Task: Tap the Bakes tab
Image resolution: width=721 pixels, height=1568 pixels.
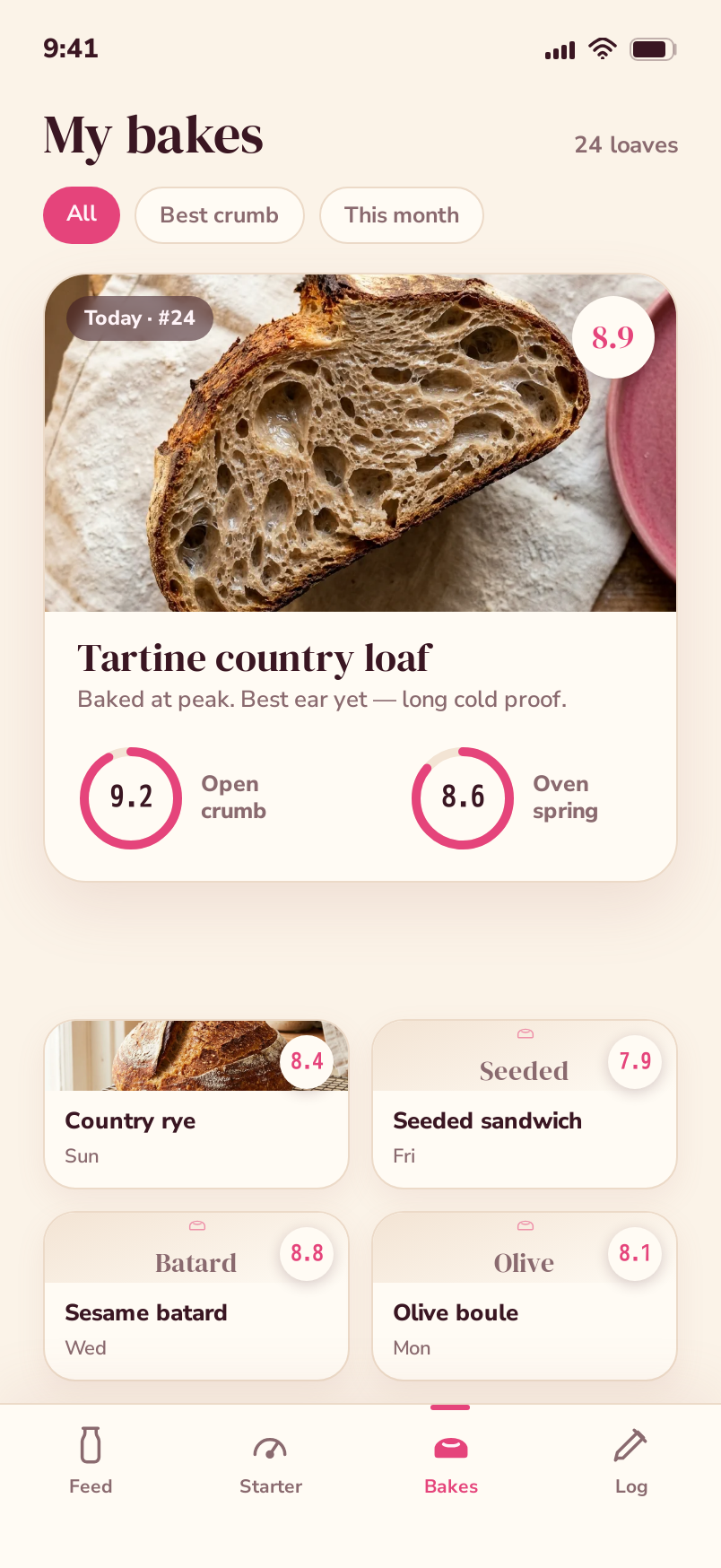Action: click(x=451, y=1460)
